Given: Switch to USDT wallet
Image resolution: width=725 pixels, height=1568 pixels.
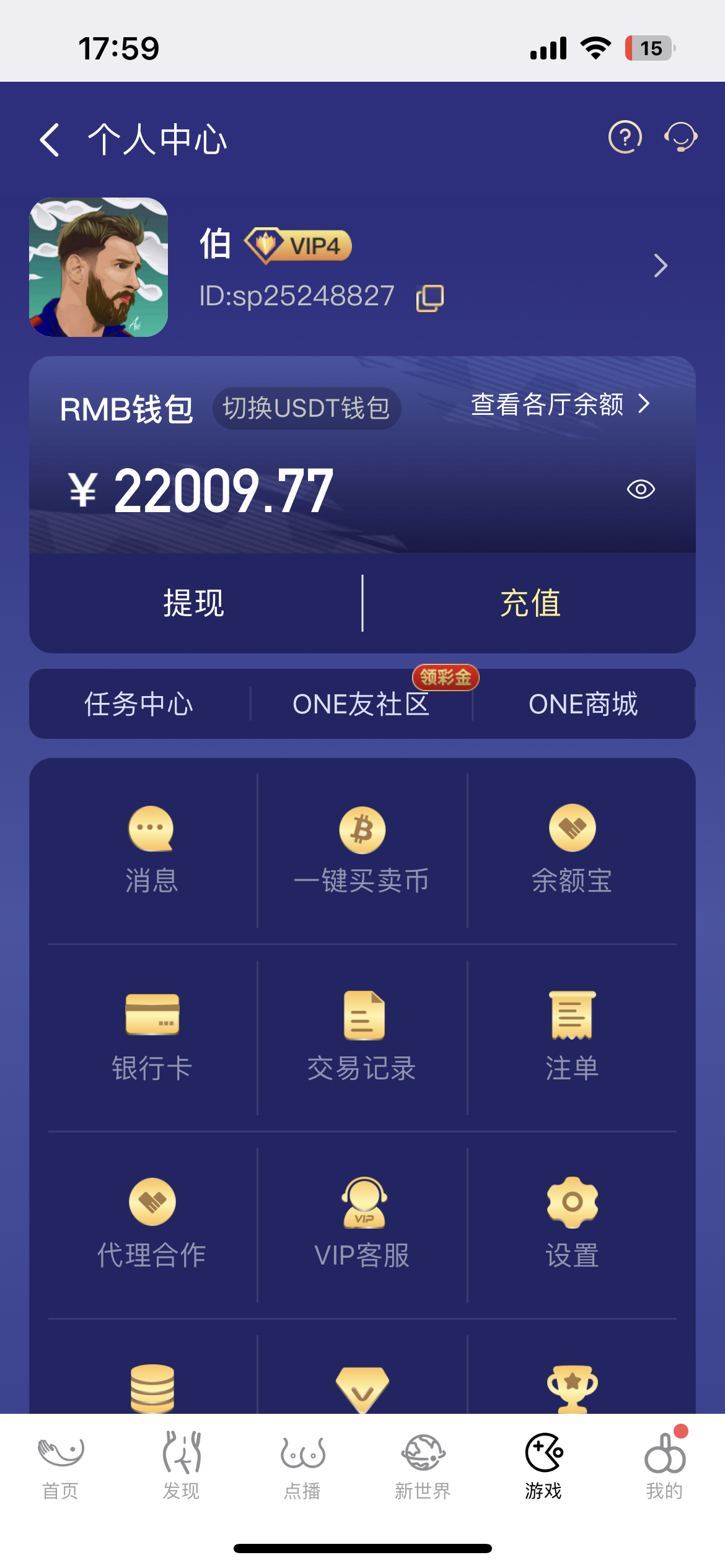Looking at the screenshot, I should (x=306, y=407).
